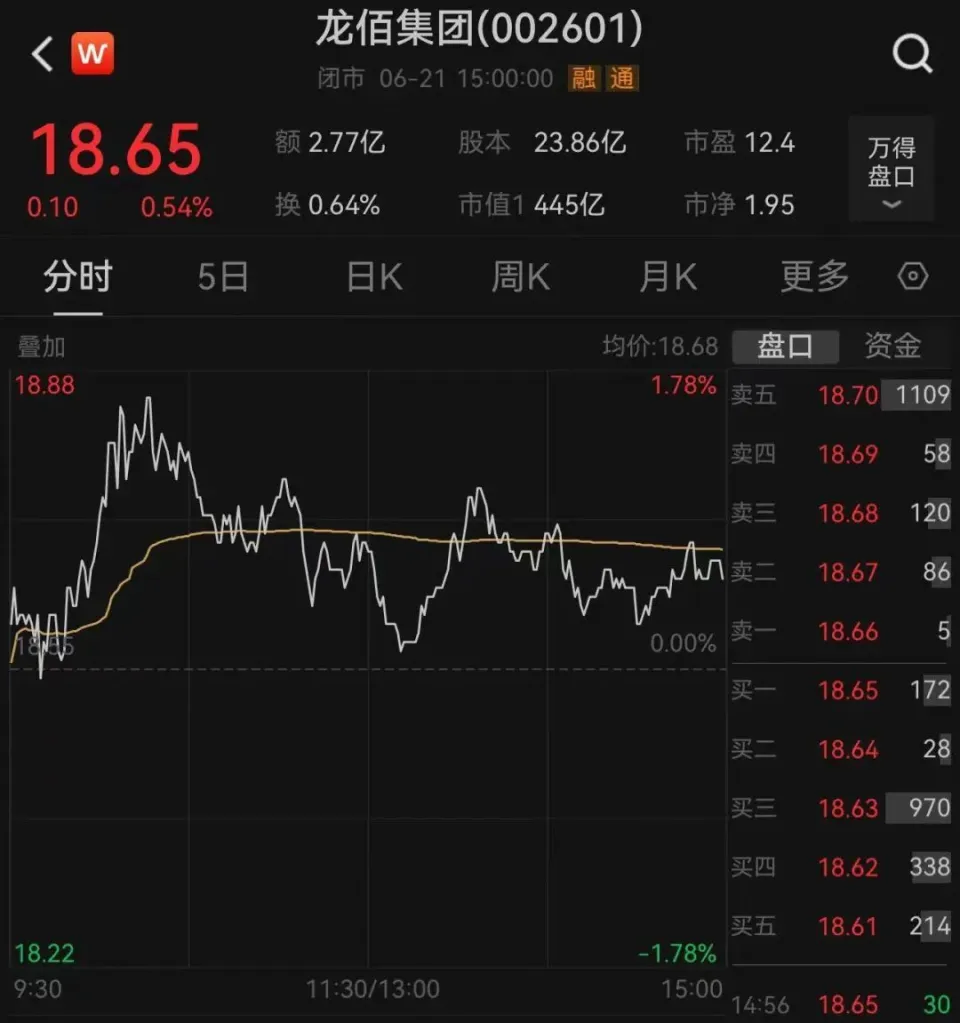Image resolution: width=960 pixels, height=1023 pixels.
Task: Expand the 万得盘口 dropdown
Action: tap(891, 168)
